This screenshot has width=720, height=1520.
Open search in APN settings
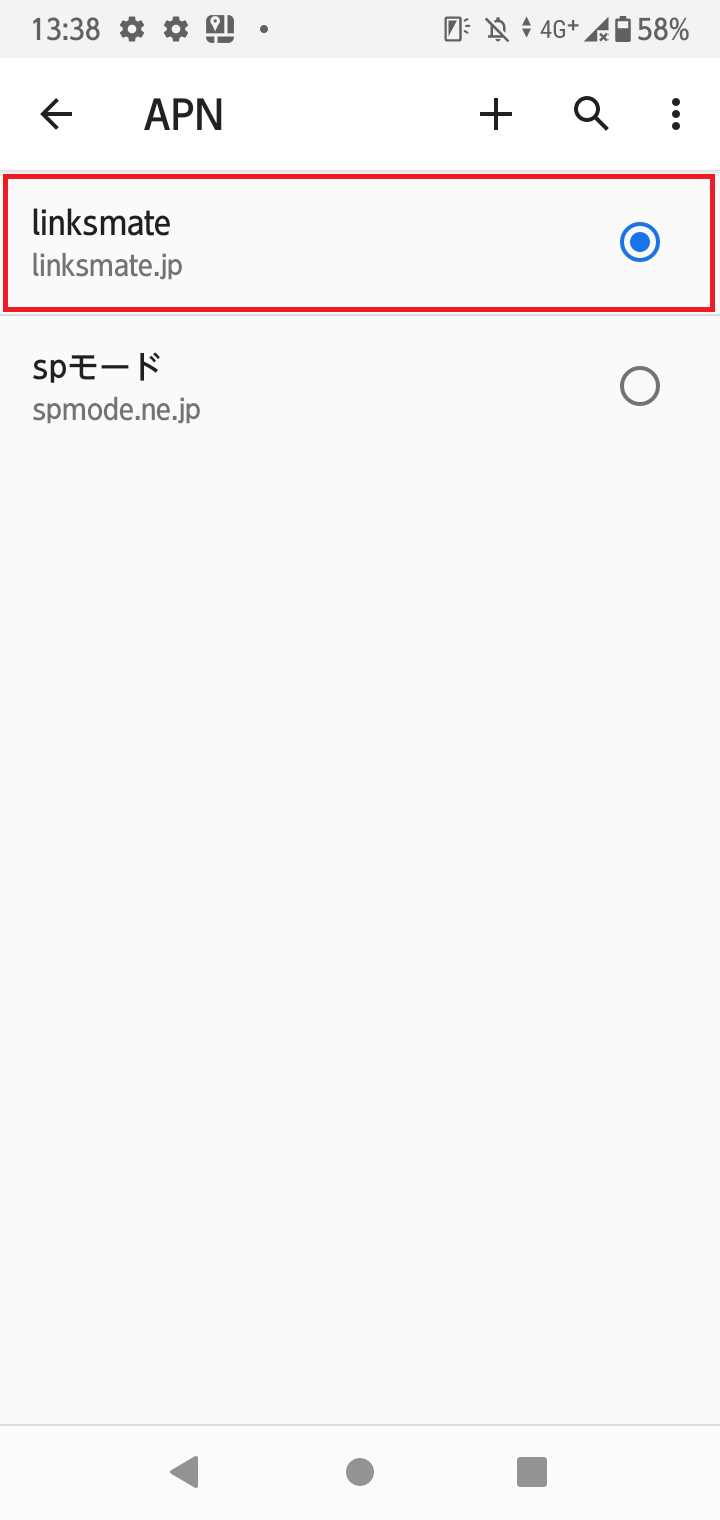coord(591,115)
